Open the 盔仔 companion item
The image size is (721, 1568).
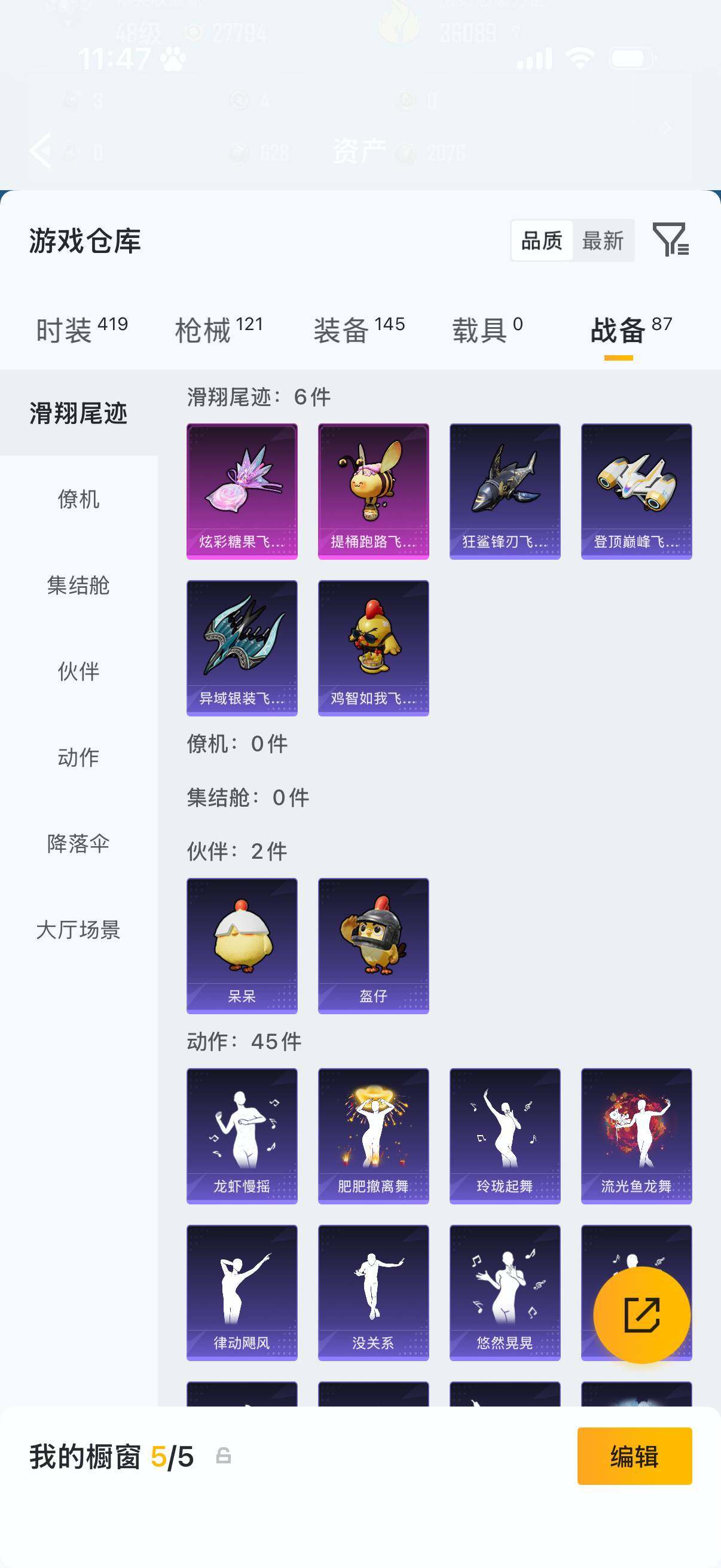coord(373,944)
